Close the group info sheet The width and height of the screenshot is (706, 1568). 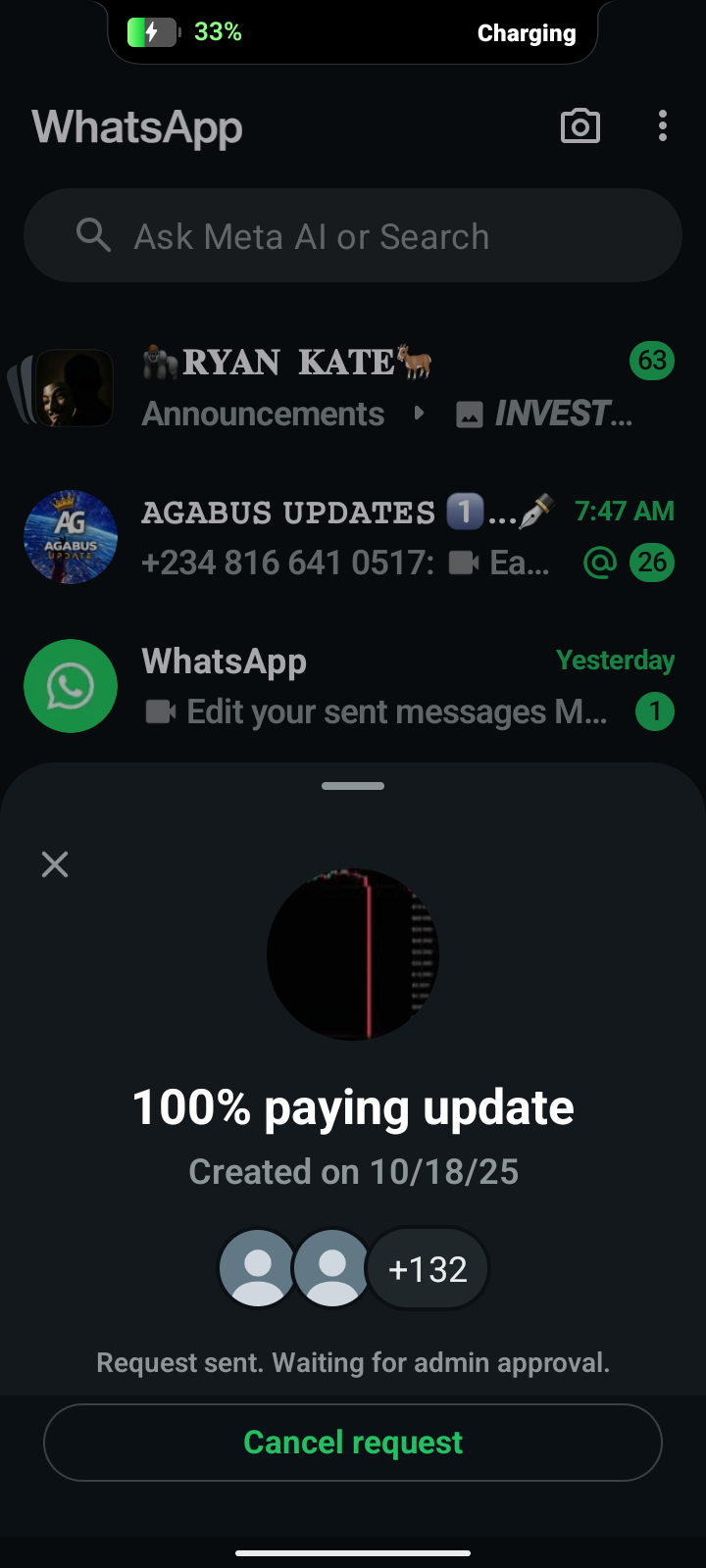point(55,864)
